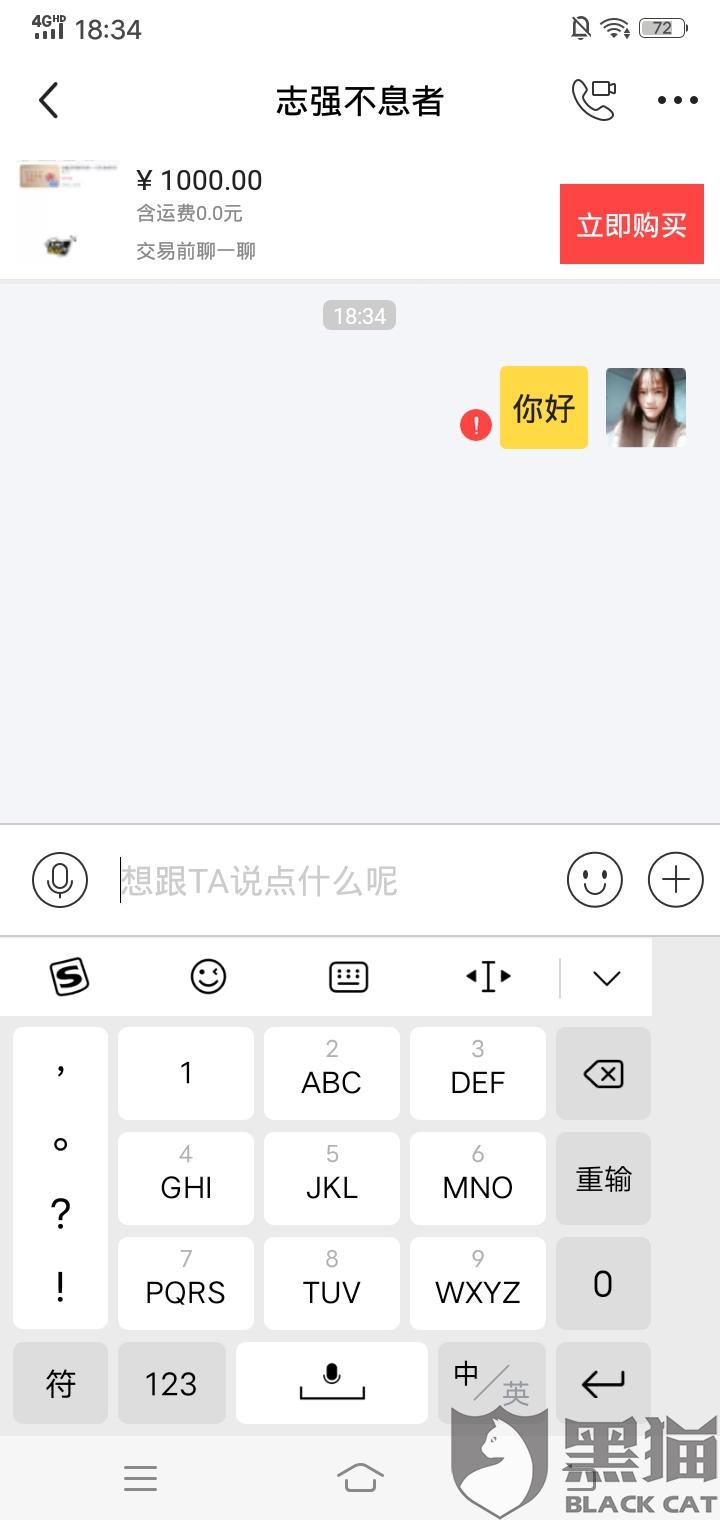Open the three-dot more options menu
Viewport: 720px width, 1520px height.
(677, 100)
